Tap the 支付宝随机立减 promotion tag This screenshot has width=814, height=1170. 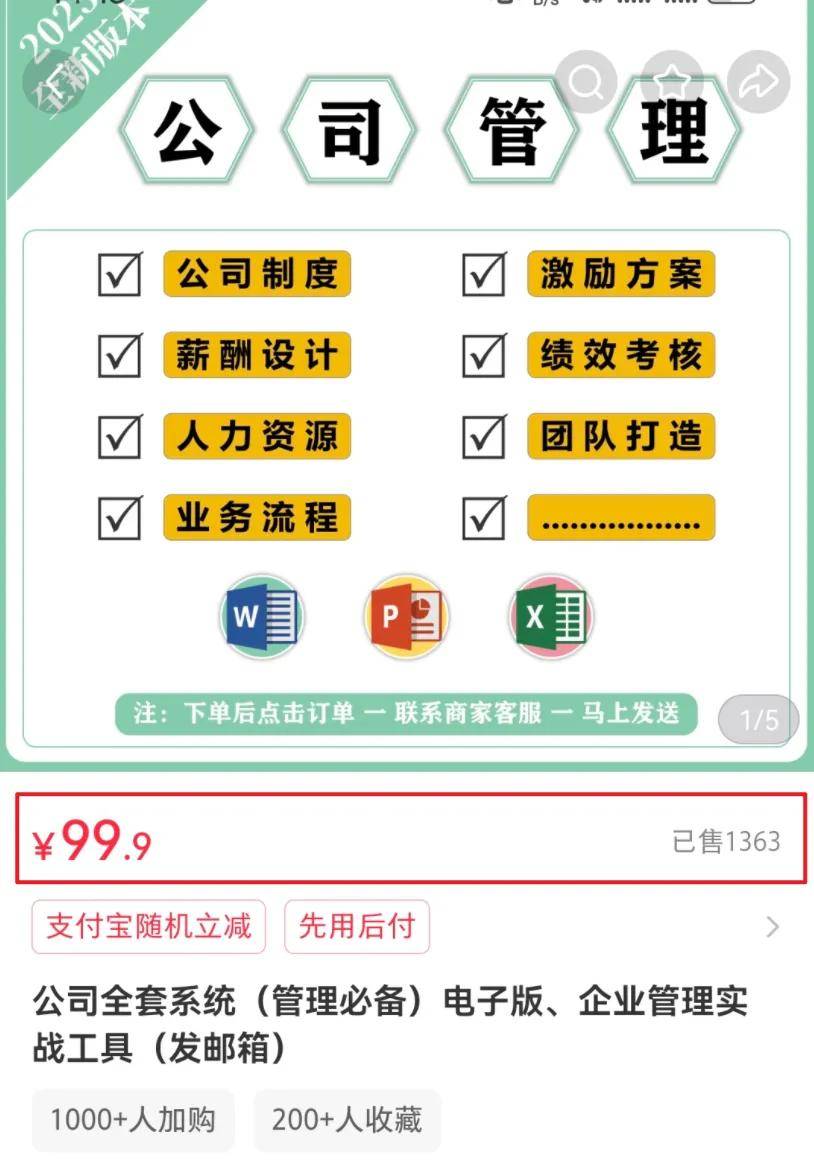click(148, 926)
